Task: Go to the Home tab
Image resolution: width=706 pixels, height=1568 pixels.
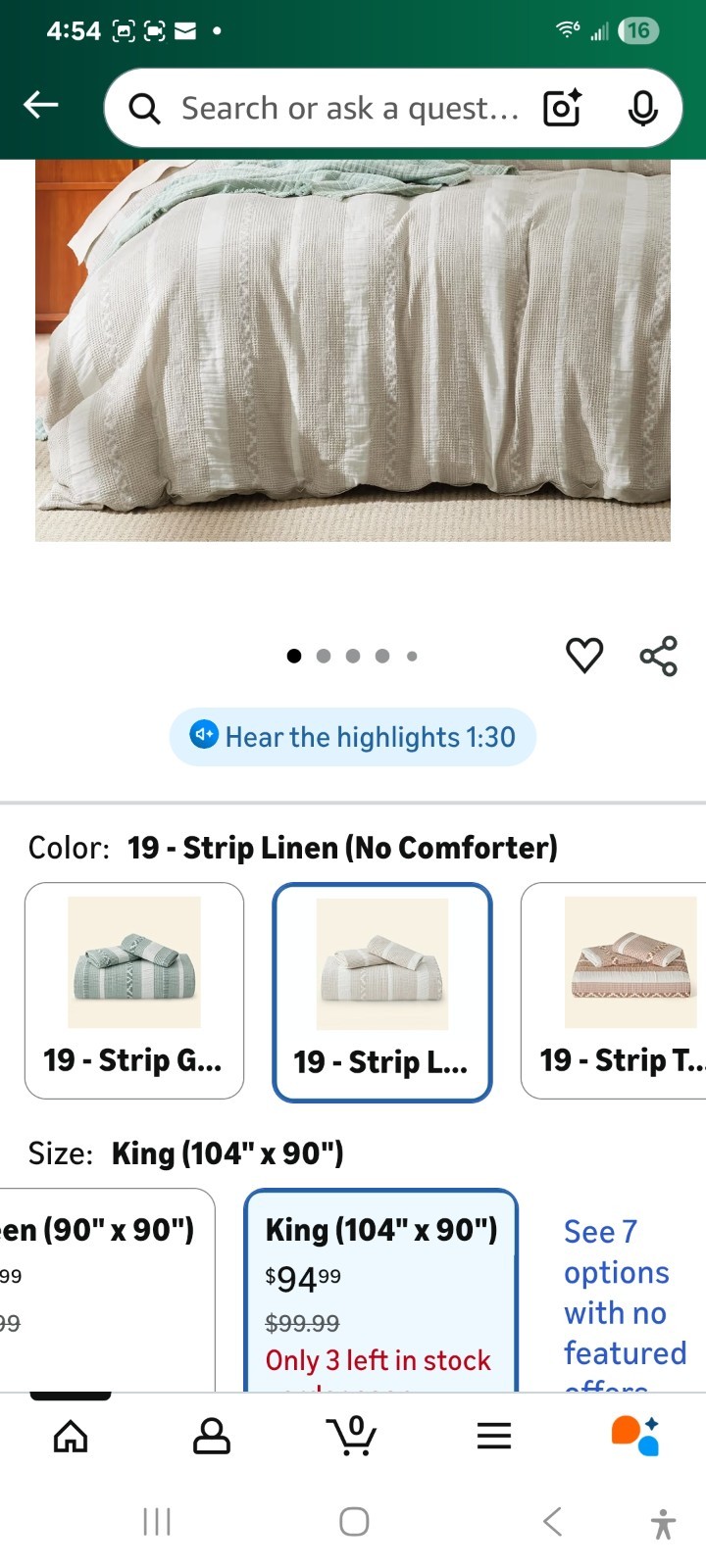Action: pyautogui.click(x=71, y=1437)
